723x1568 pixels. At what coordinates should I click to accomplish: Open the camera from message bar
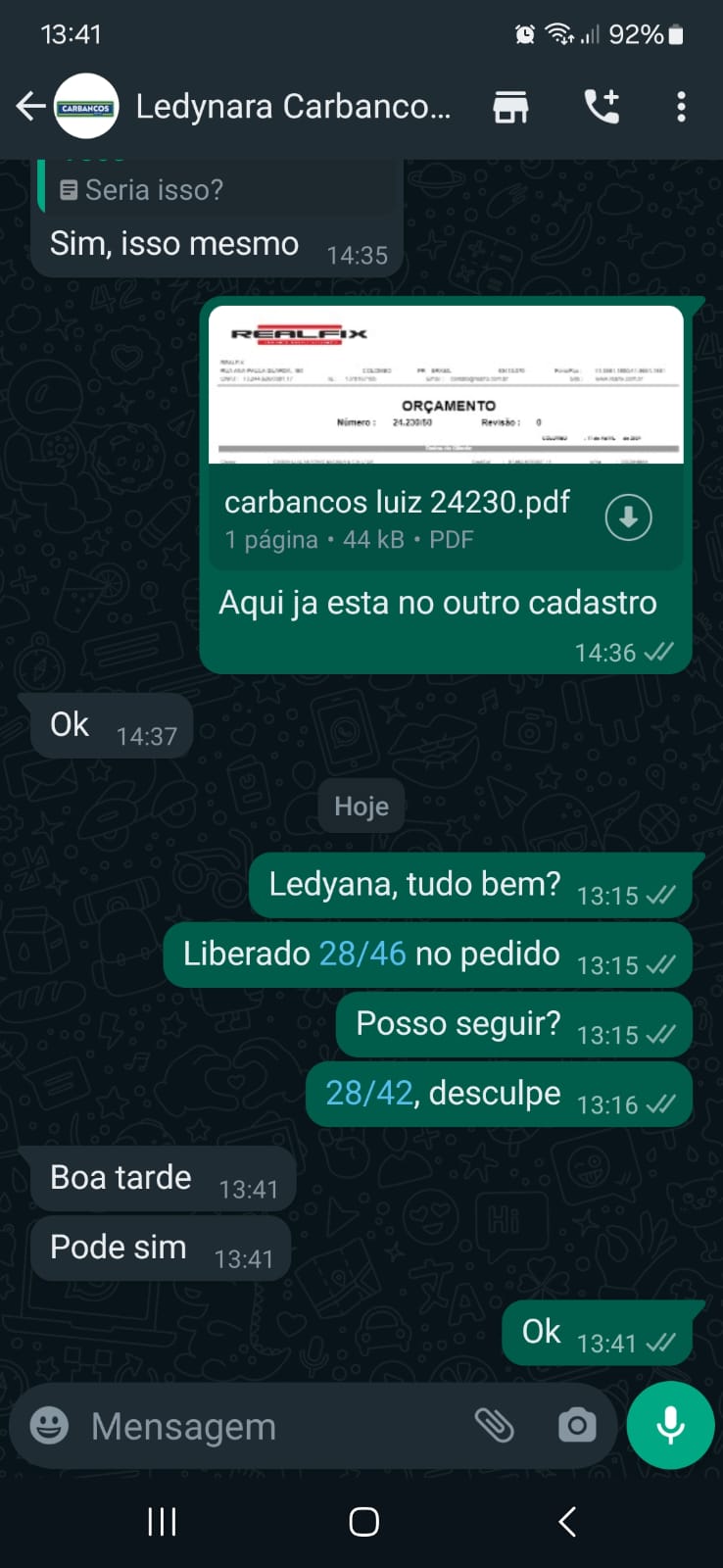576,1426
